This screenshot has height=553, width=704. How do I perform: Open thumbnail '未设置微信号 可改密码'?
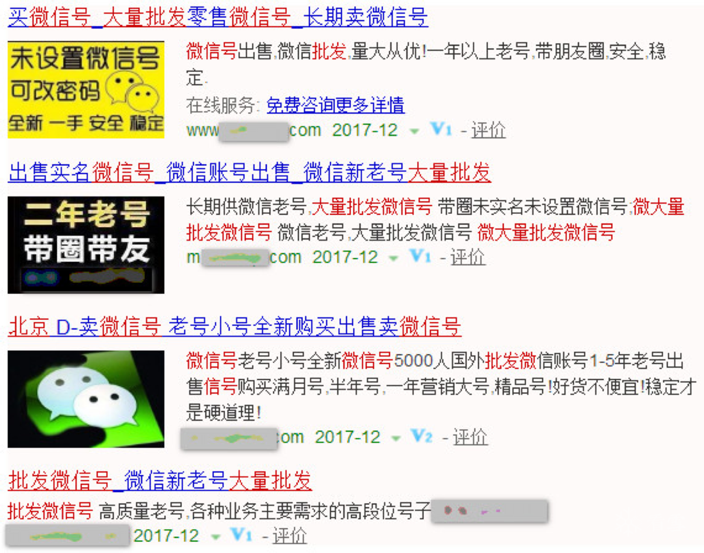pos(85,89)
